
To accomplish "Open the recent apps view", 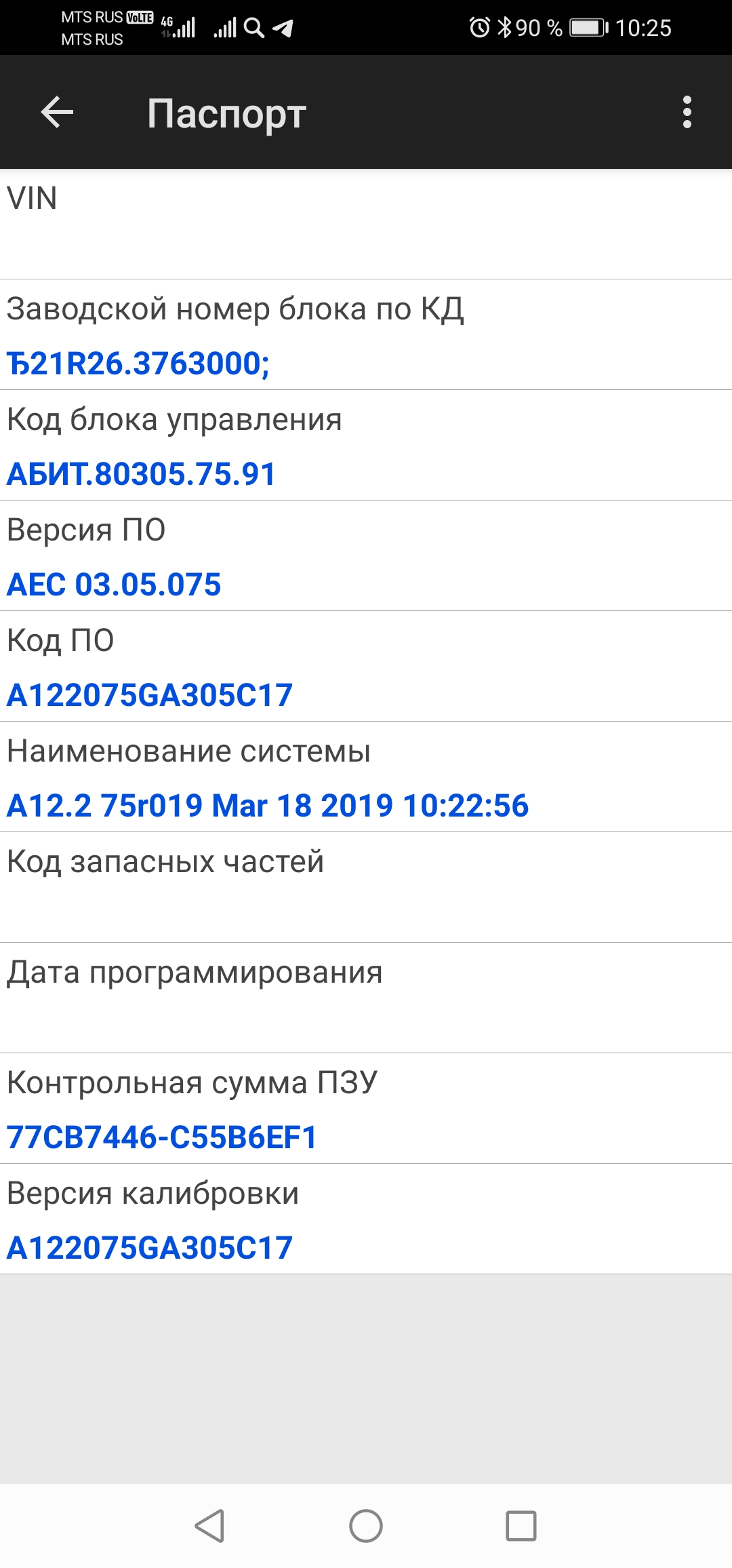I will (x=521, y=1526).
